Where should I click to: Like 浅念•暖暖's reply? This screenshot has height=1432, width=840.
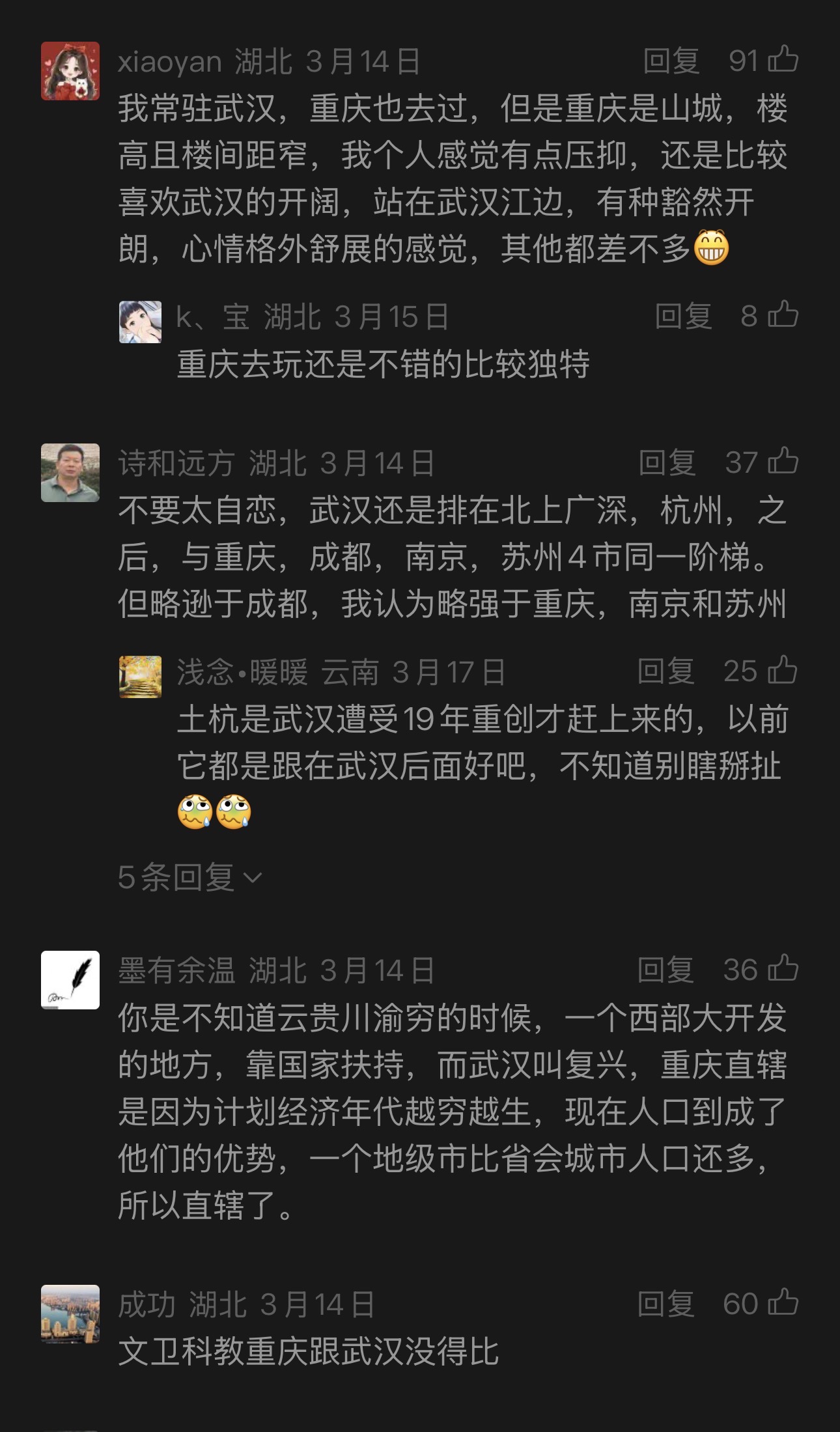point(783,671)
